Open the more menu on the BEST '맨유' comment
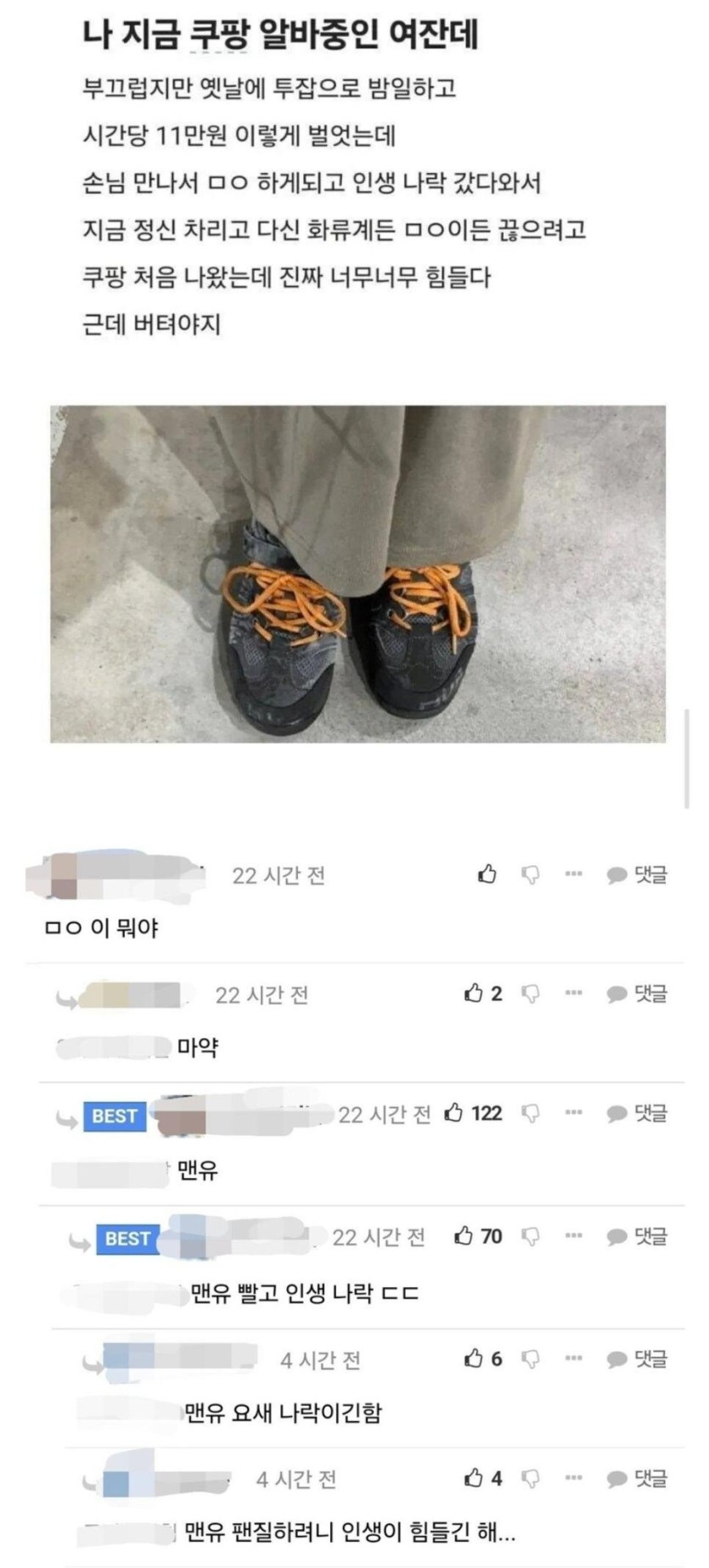Screen dimensions: 709x1568 [x=574, y=1113]
